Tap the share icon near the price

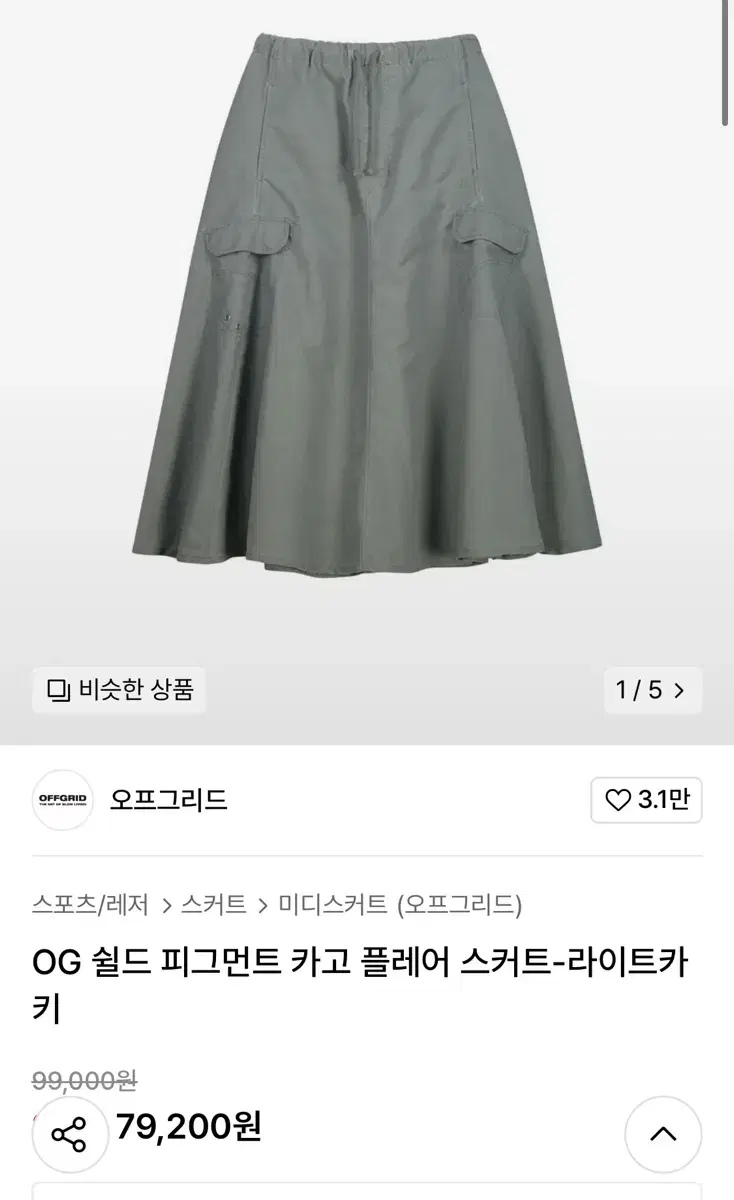point(69,1135)
